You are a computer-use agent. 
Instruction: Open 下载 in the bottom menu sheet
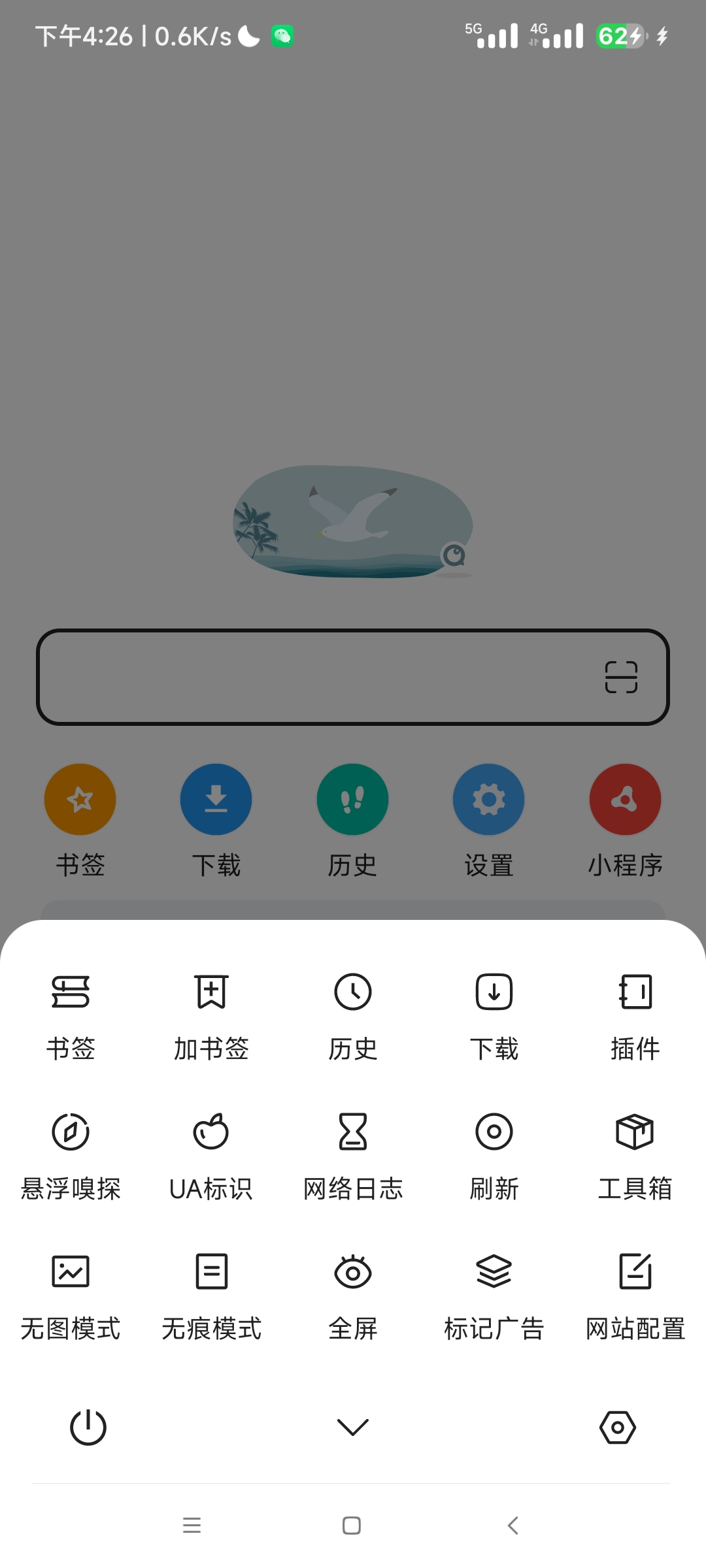[x=494, y=1013]
